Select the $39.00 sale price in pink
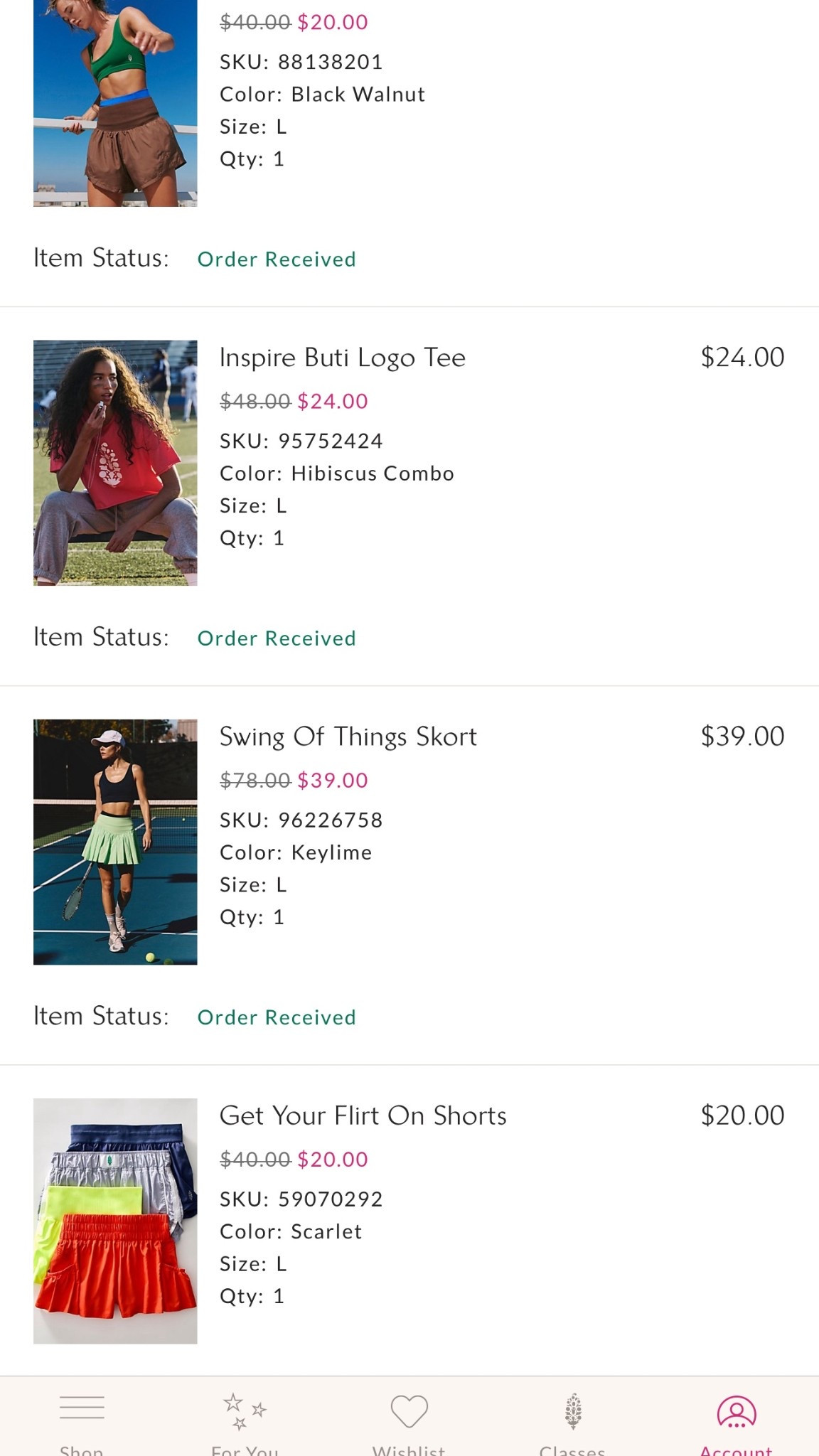 333,780
